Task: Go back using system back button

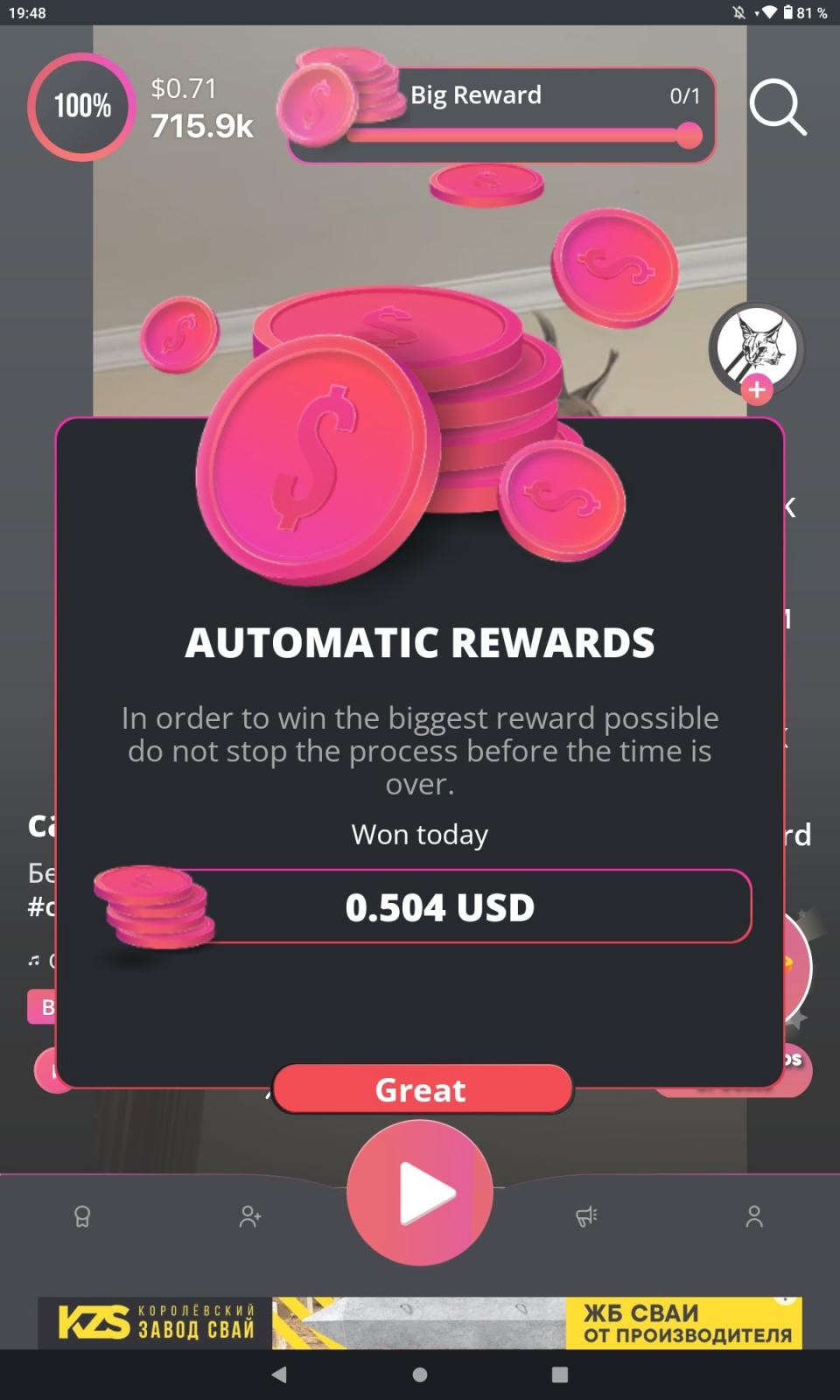Action: (279, 1375)
